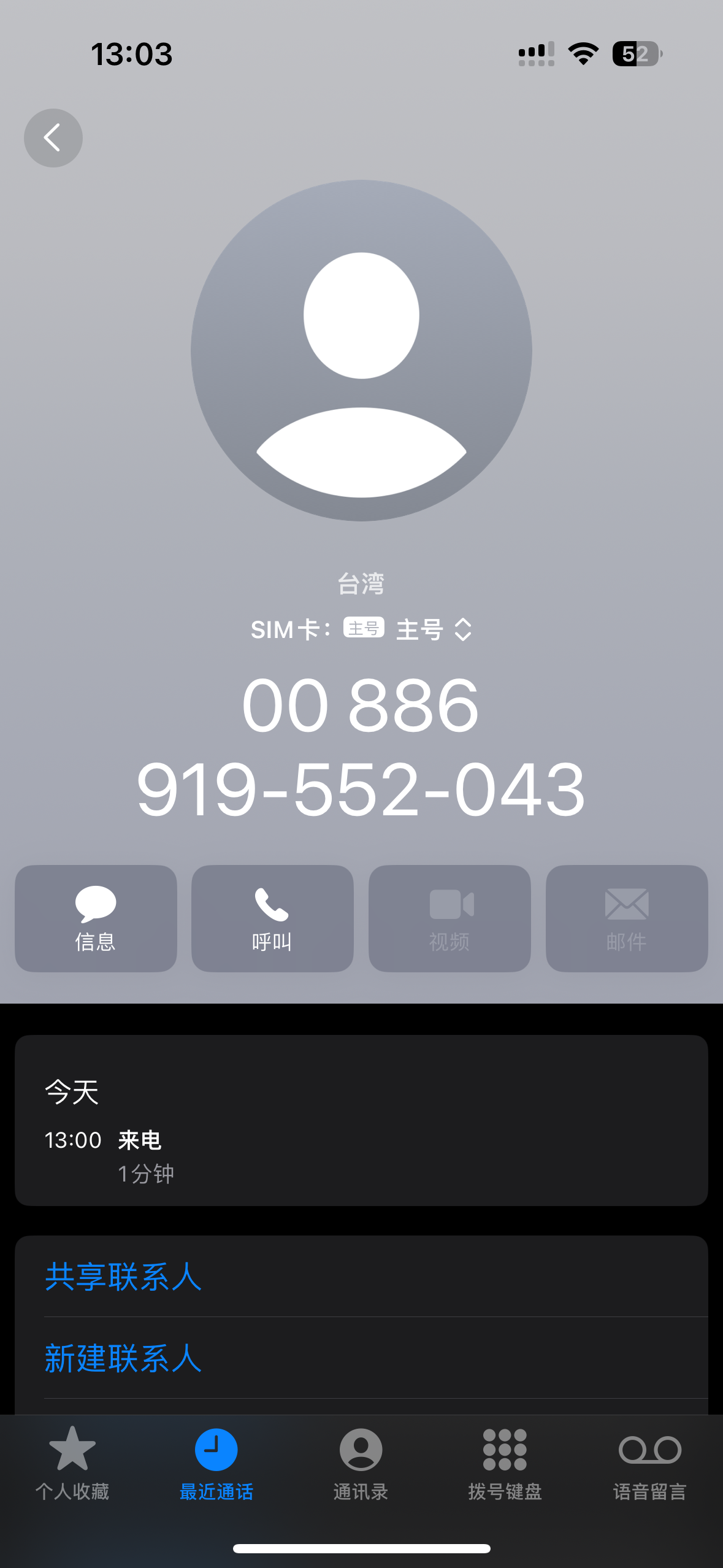Go to the 语音留言 tab

650,1464
